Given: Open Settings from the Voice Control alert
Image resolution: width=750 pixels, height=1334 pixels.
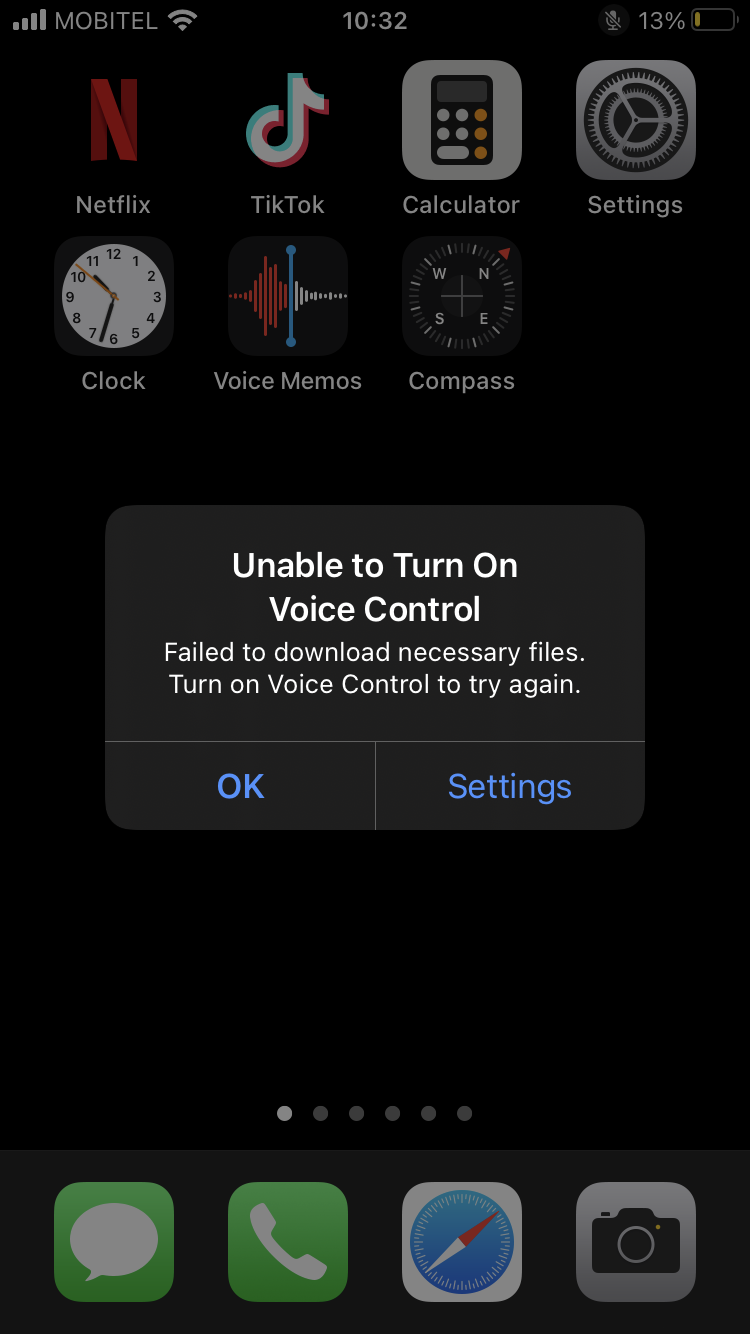Looking at the screenshot, I should (509, 786).
